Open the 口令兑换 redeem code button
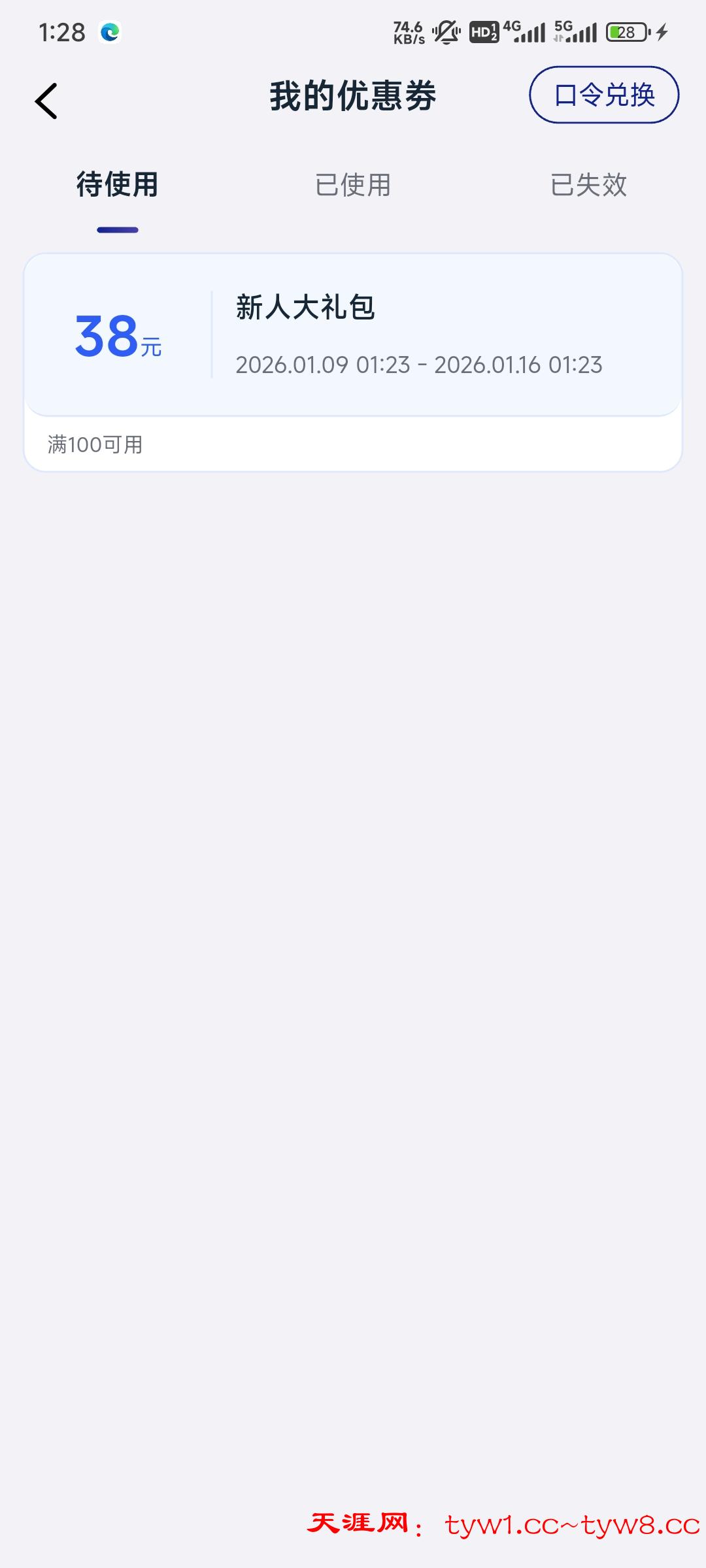Viewport: 706px width, 1568px height. [x=604, y=95]
